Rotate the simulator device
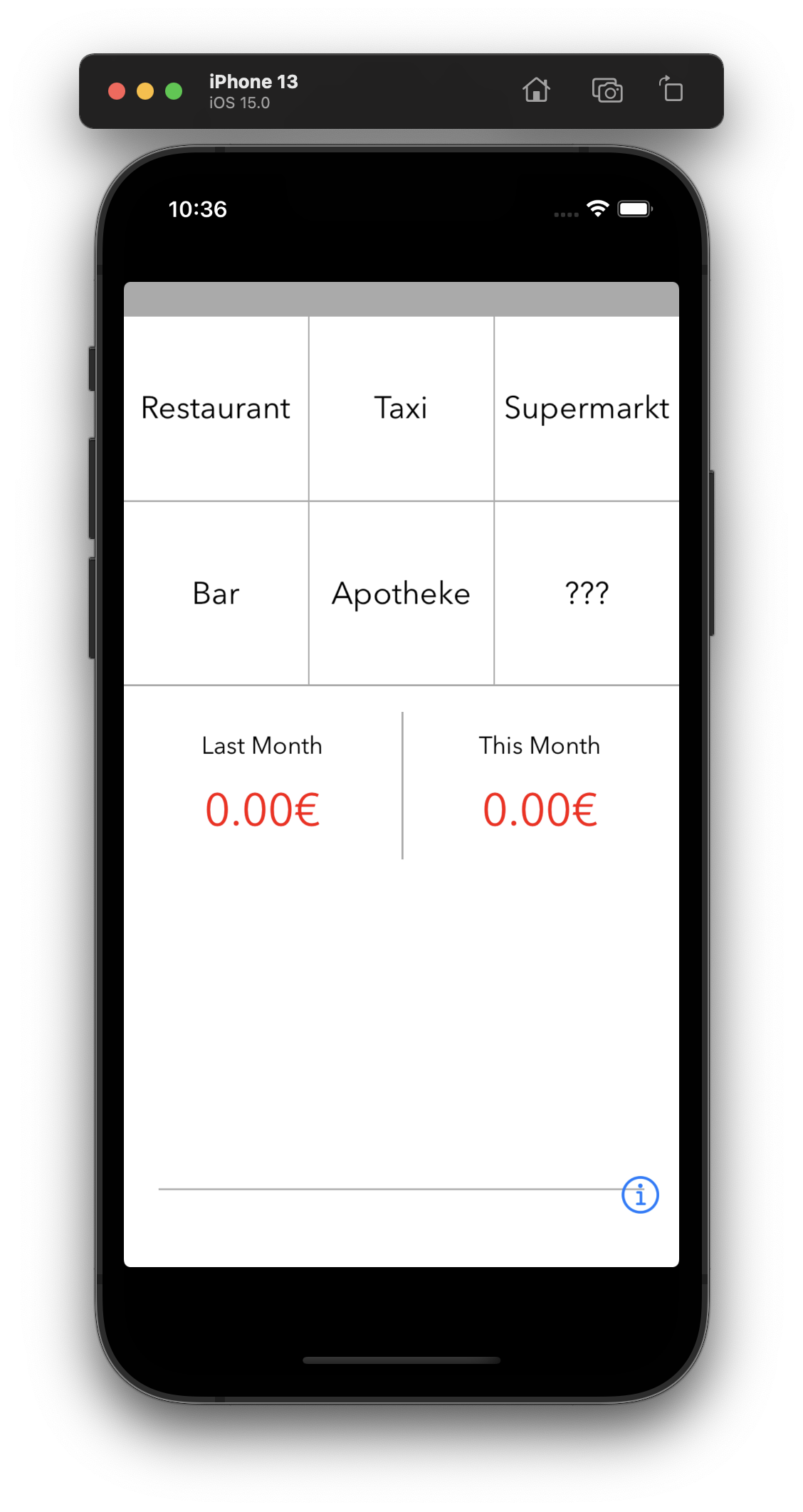803x1512 pixels. click(671, 90)
